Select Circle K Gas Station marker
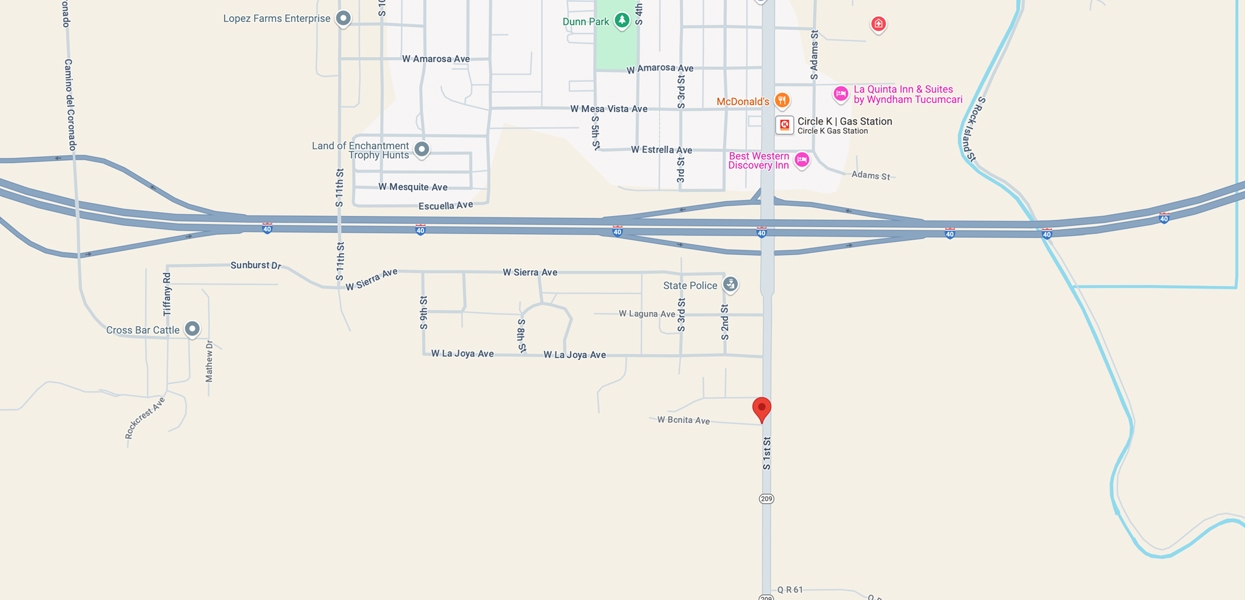The width and height of the screenshot is (1245, 600). pyautogui.click(x=785, y=125)
